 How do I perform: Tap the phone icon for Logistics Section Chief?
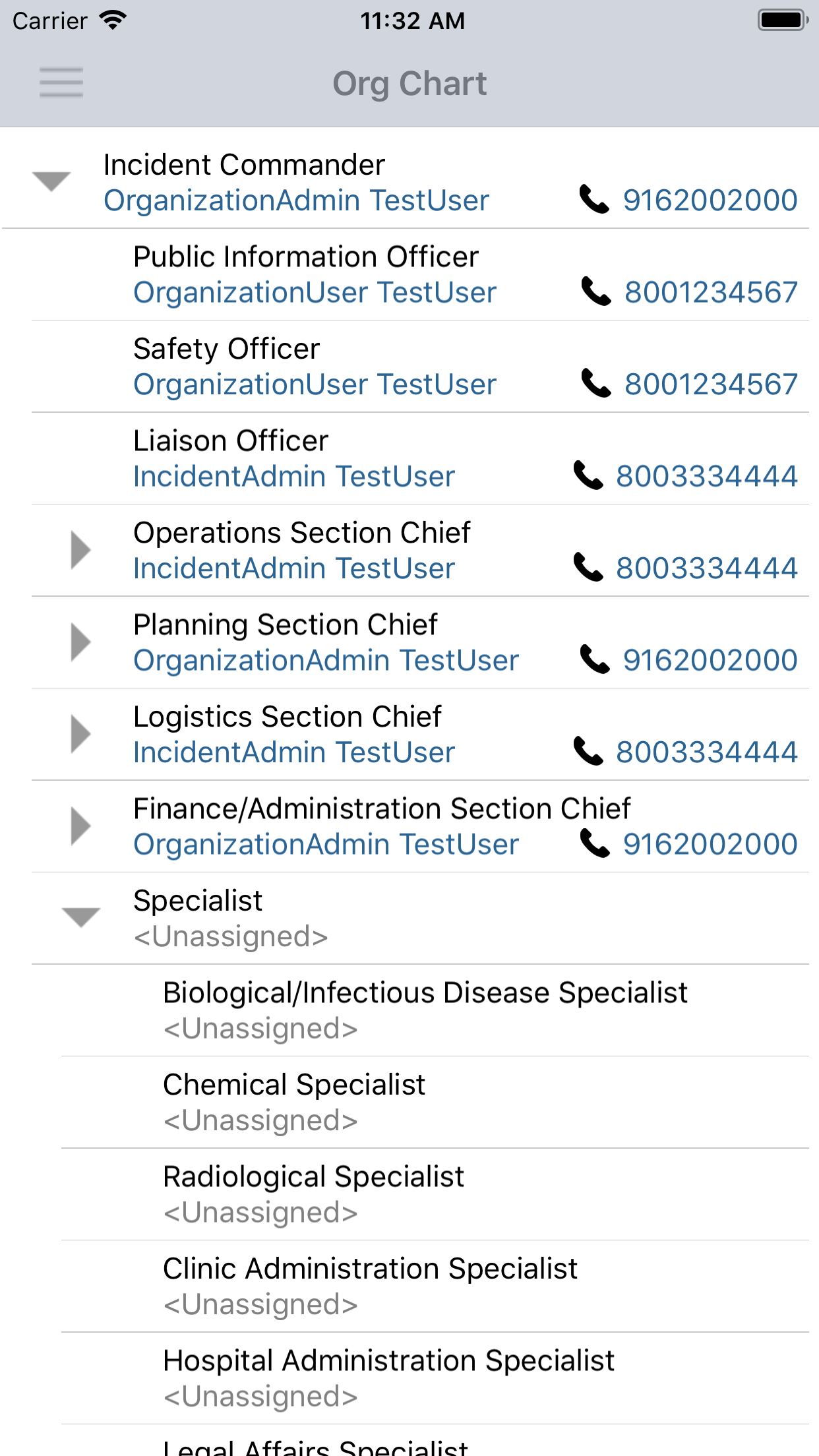point(587,750)
